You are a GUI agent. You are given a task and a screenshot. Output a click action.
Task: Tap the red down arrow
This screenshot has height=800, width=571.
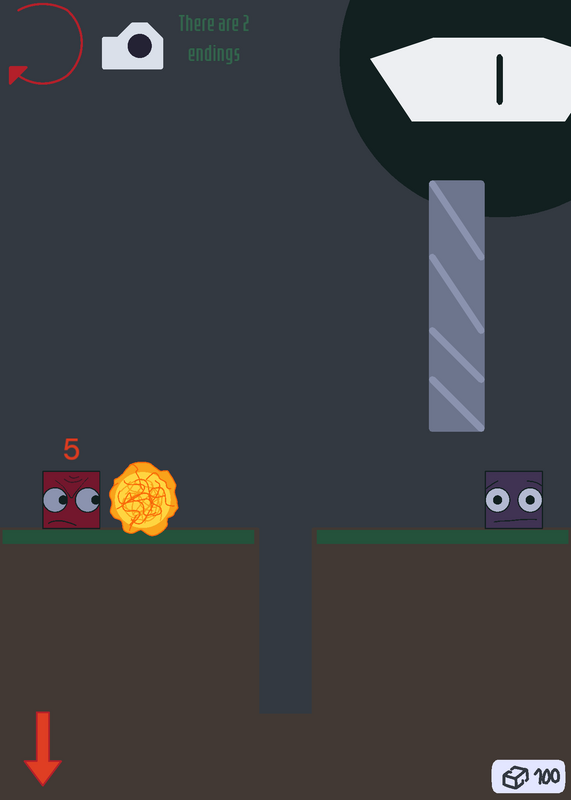(x=43, y=748)
